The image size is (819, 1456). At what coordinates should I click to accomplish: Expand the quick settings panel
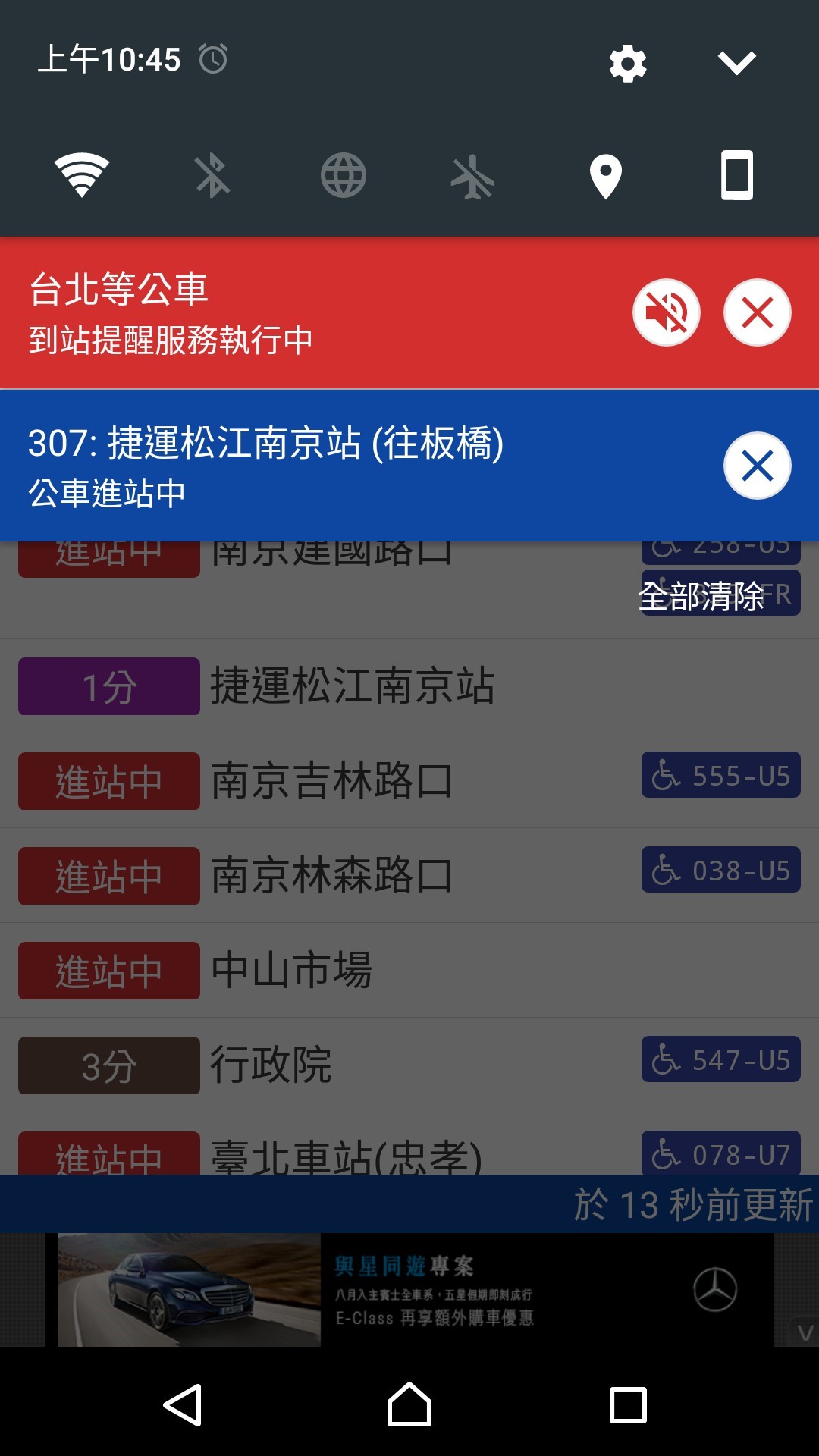pos(737,63)
